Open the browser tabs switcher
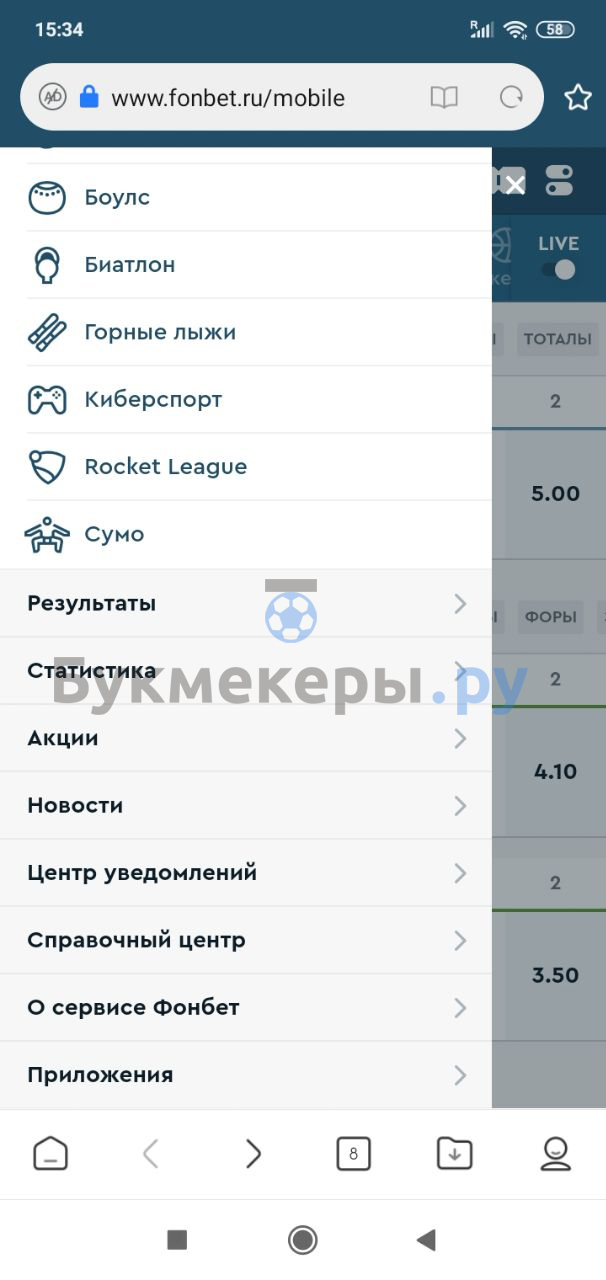Viewport: 606px width, 1280px height. pos(353,1154)
